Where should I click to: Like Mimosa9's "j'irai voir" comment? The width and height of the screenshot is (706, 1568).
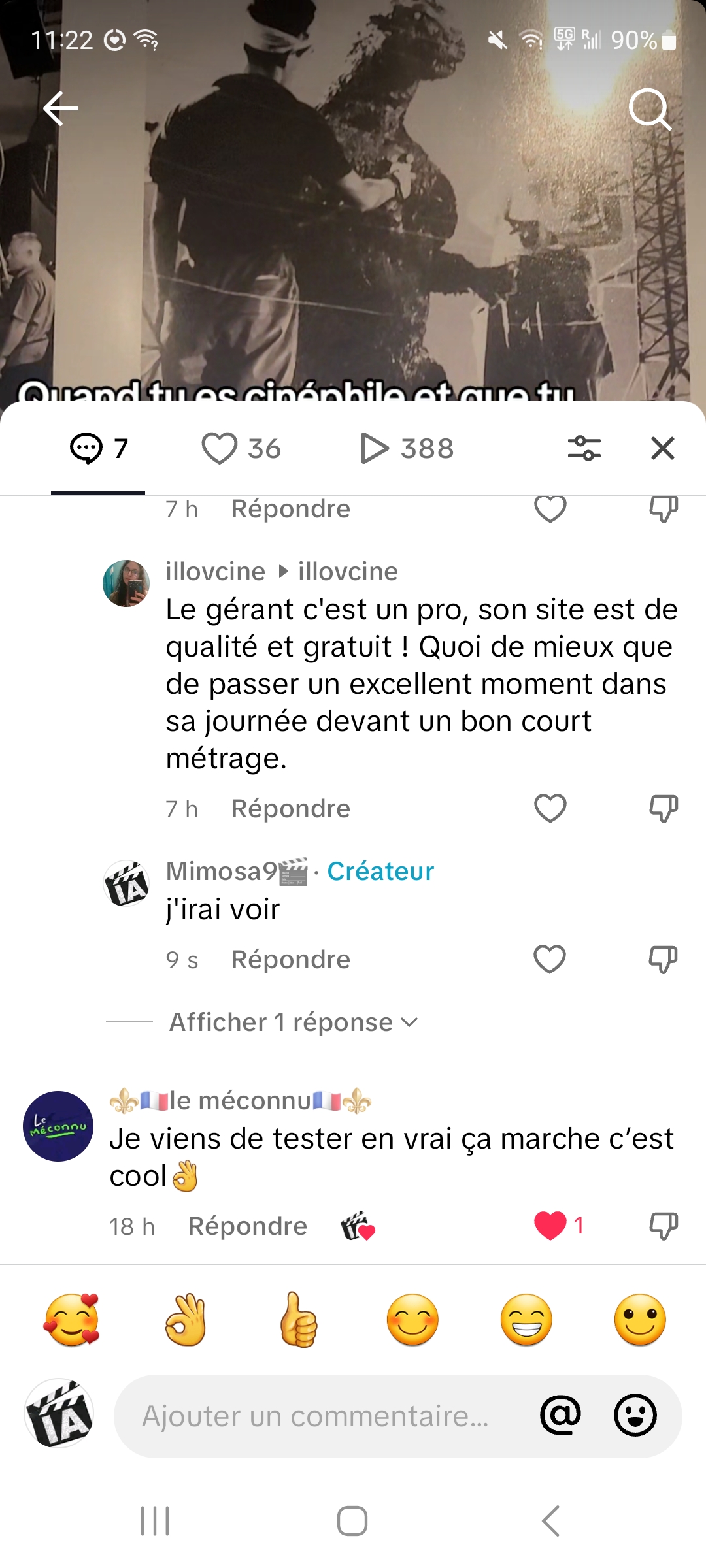click(x=550, y=960)
